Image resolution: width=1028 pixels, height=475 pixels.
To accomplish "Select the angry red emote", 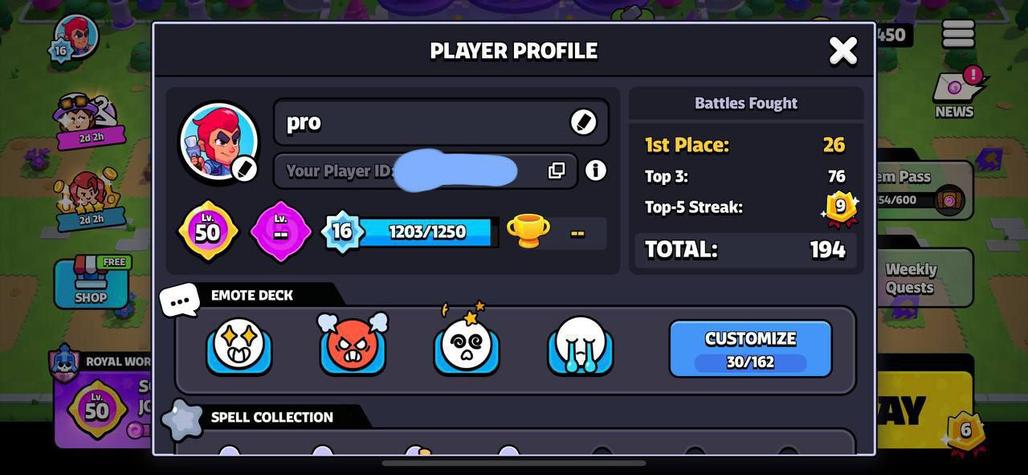I will click(353, 347).
